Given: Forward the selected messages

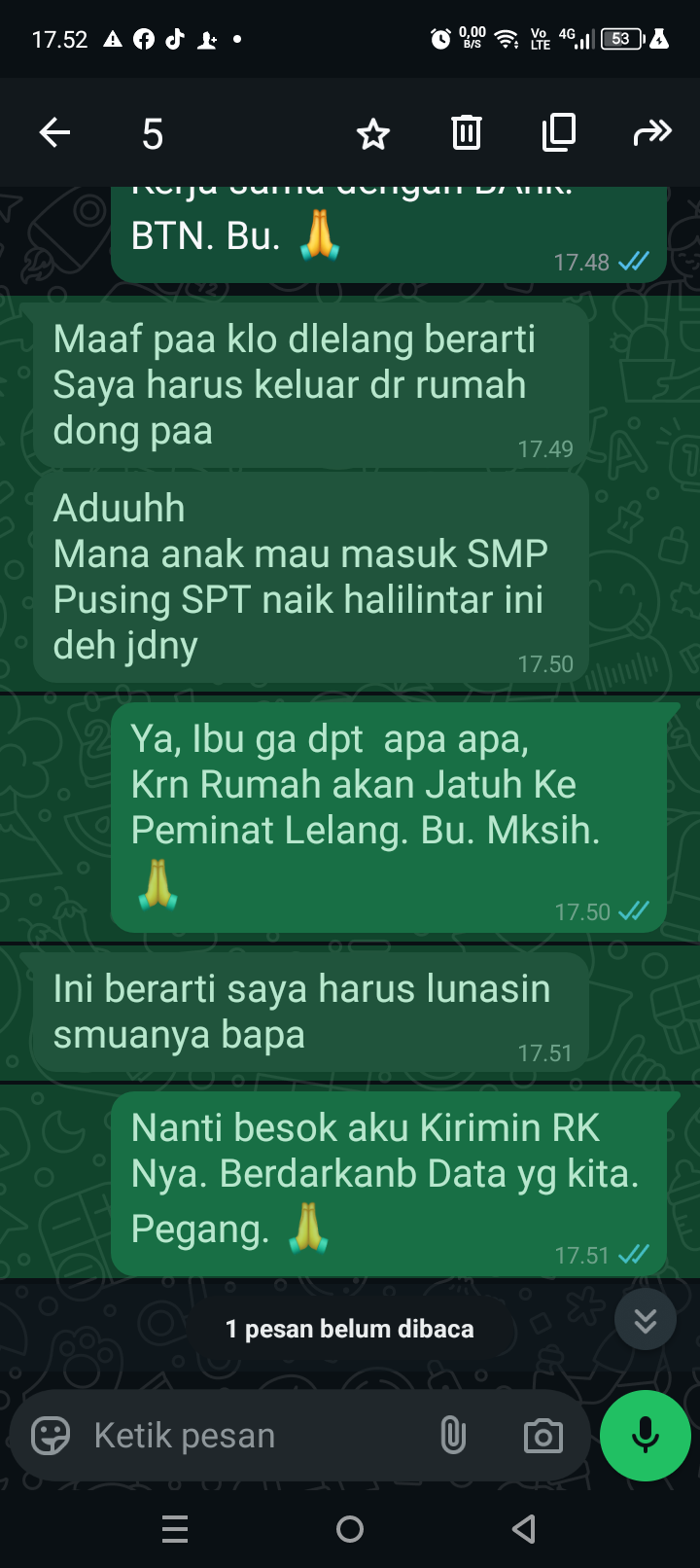Looking at the screenshot, I should (x=652, y=132).
